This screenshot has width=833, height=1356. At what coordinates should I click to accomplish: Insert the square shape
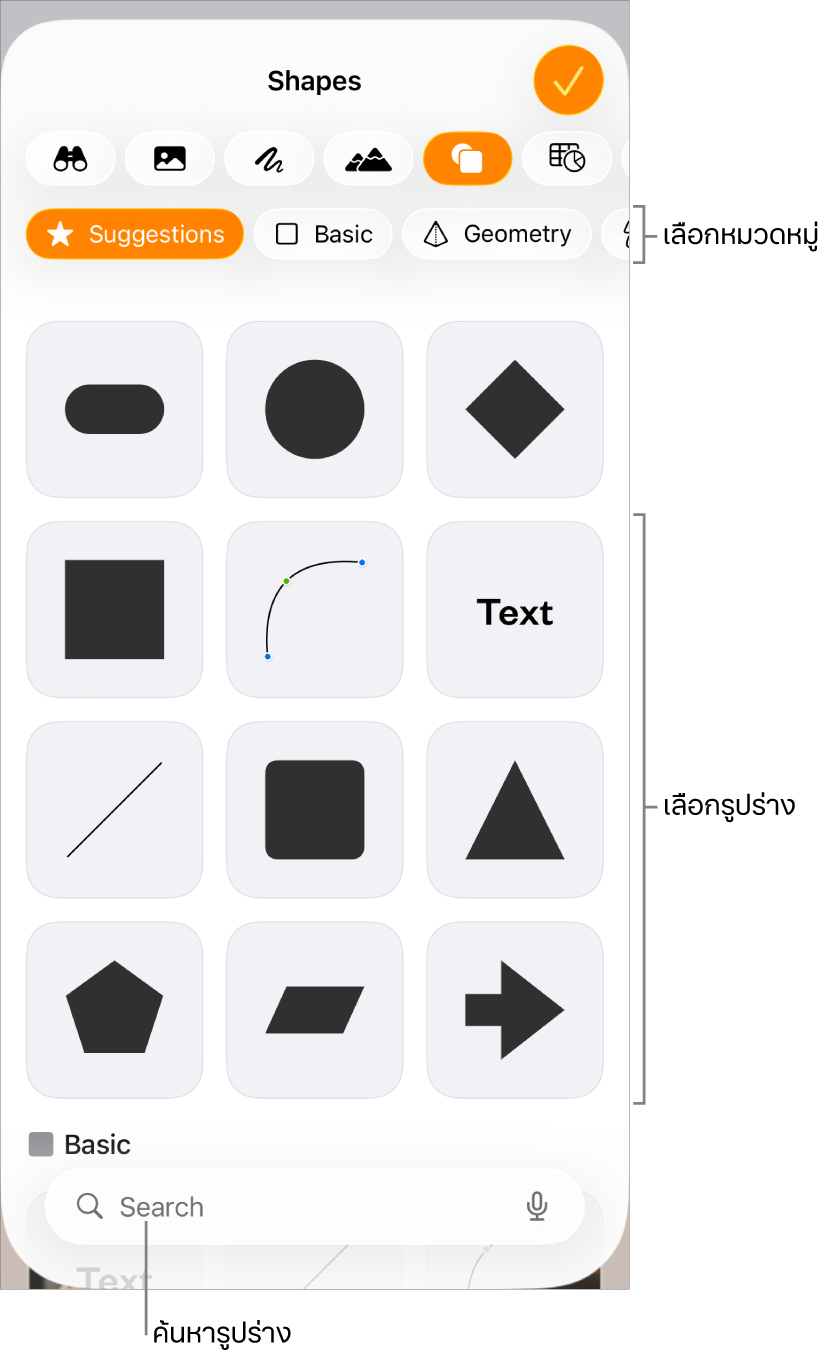click(114, 609)
